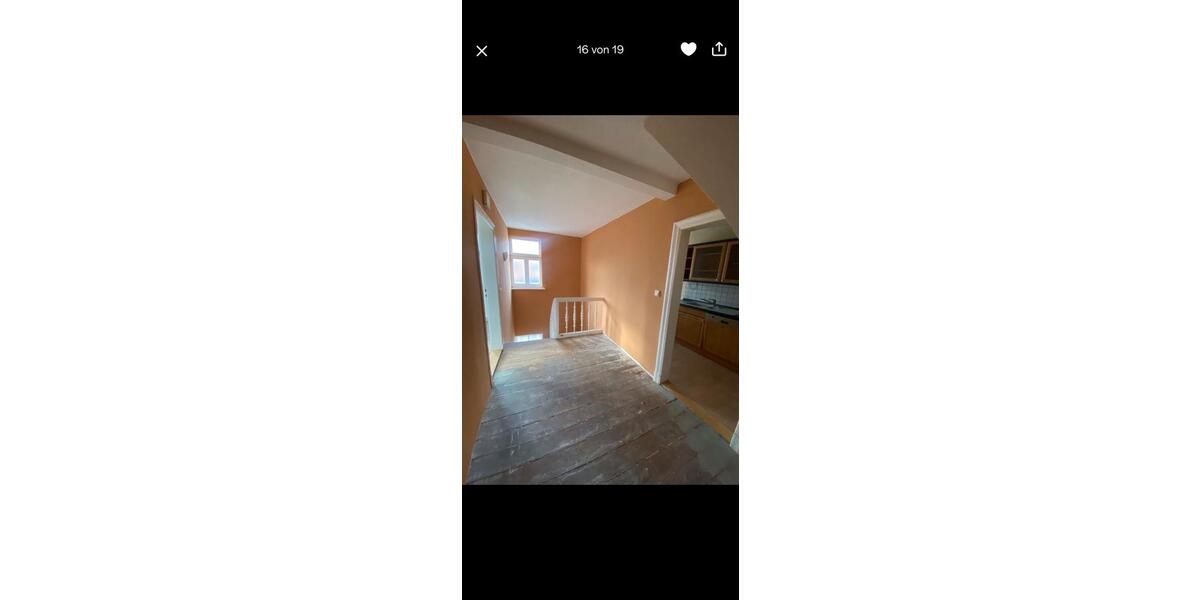Share this listing photo
The image size is (1200, 600).
pyautogui.click(x=719, y=49)
